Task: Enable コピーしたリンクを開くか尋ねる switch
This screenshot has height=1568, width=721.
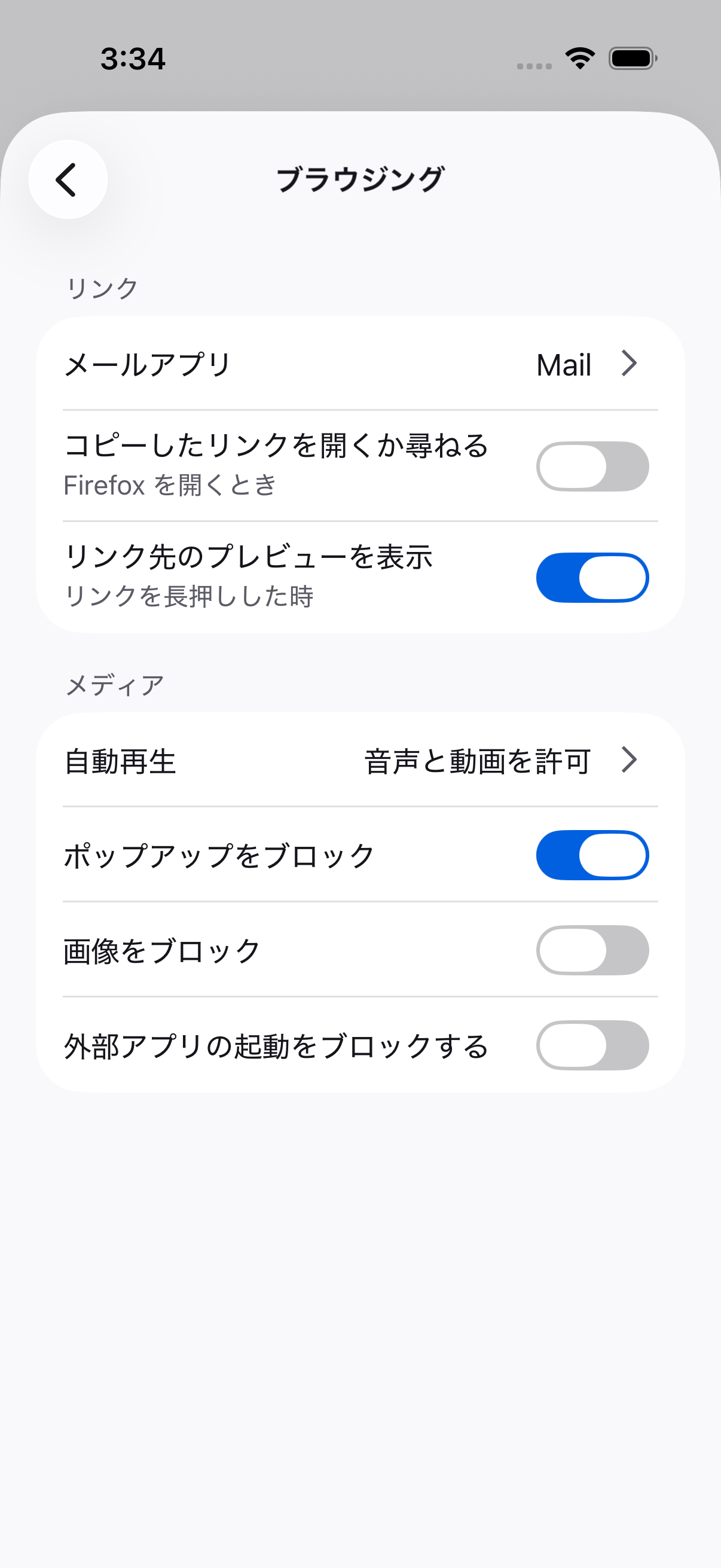Action: coord(591,466)
